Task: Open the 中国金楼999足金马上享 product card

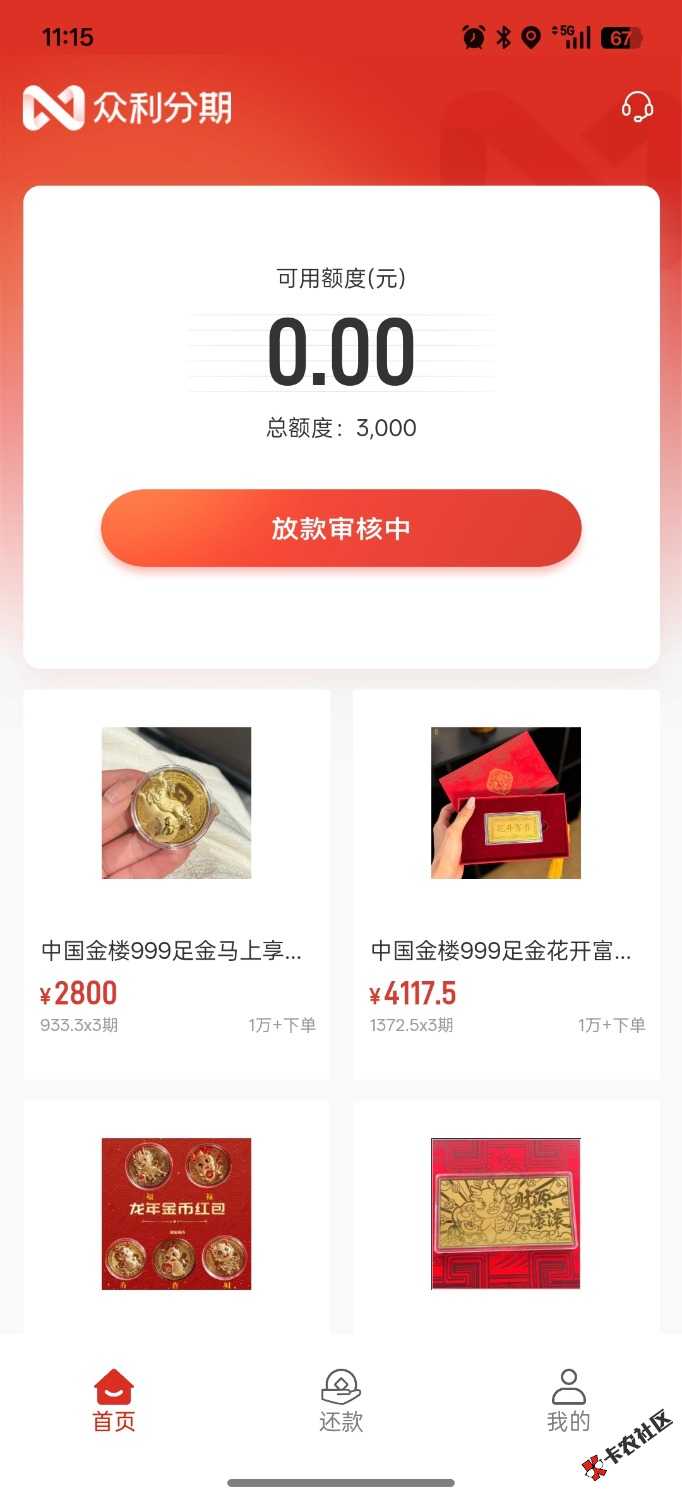Action: [177, 883]
